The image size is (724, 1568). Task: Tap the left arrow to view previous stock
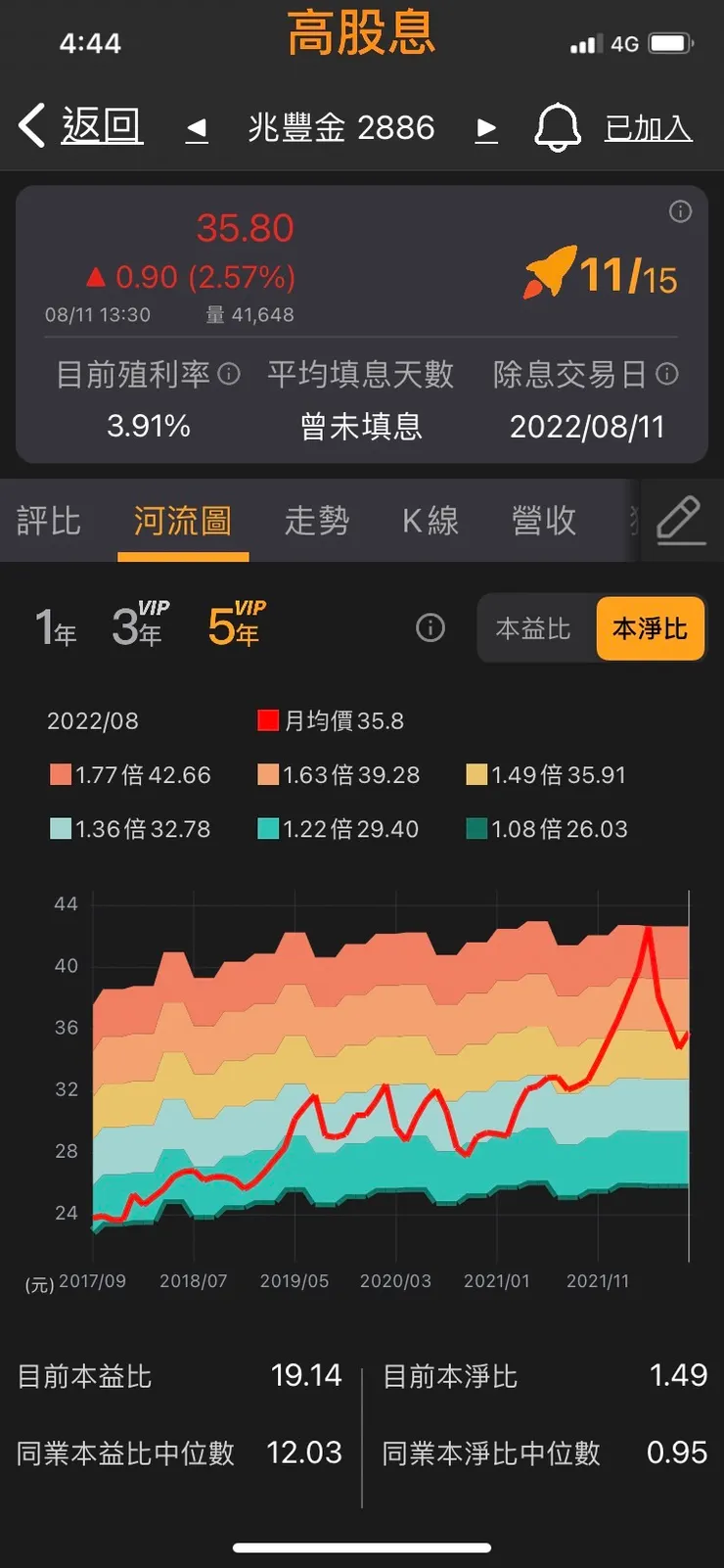click(x=196, y=128)
